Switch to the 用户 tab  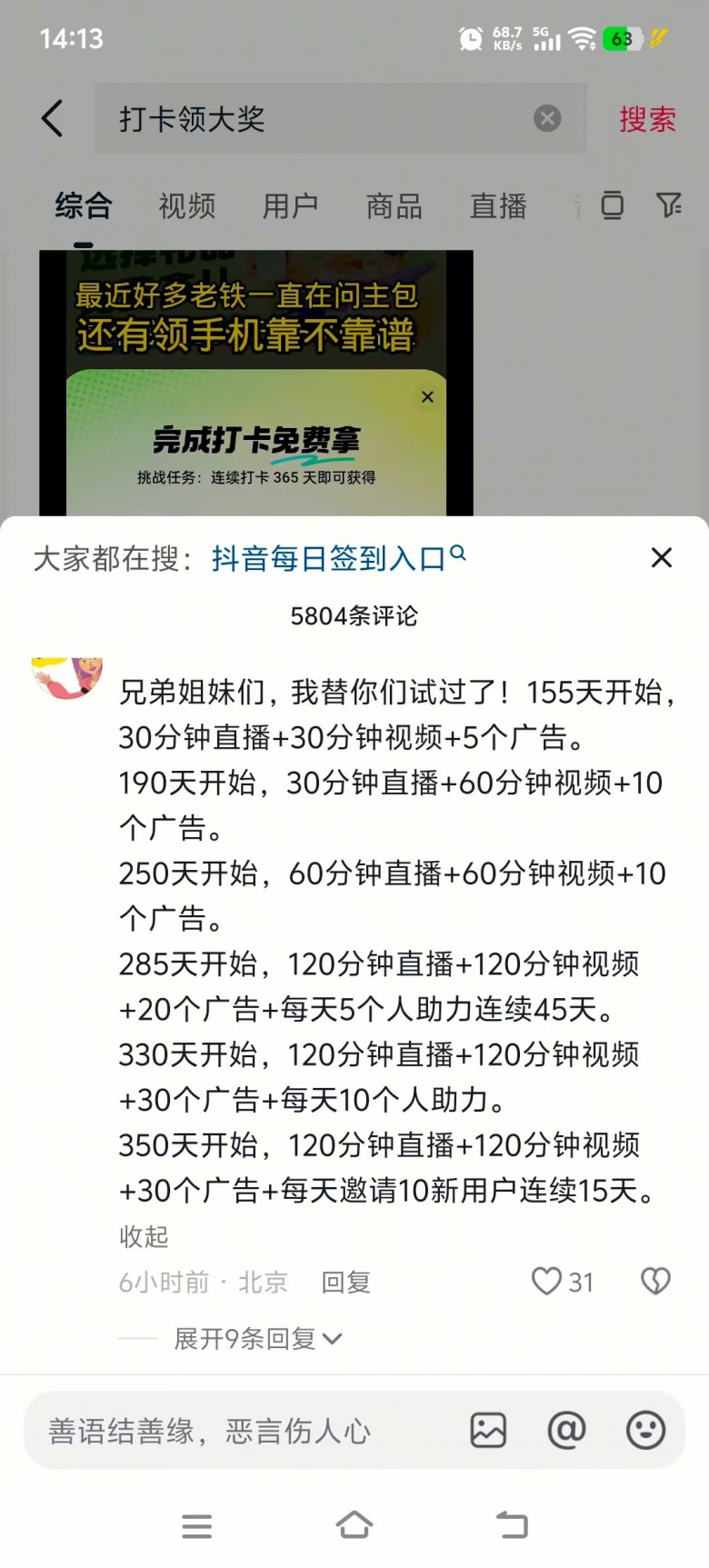pyautogui.click(x=290, y=206)
